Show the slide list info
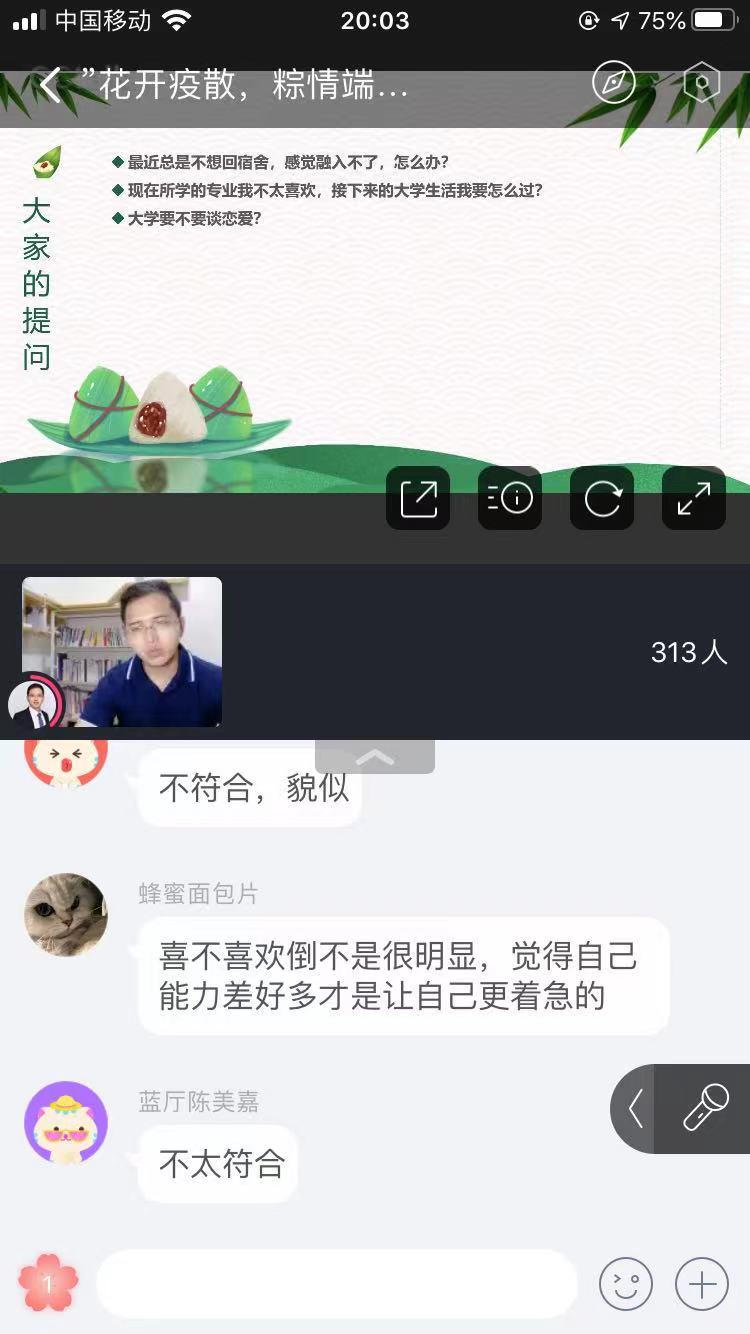Image resolution: width=750 pixels, height=1334 pixels. click(x=510, y=498)
